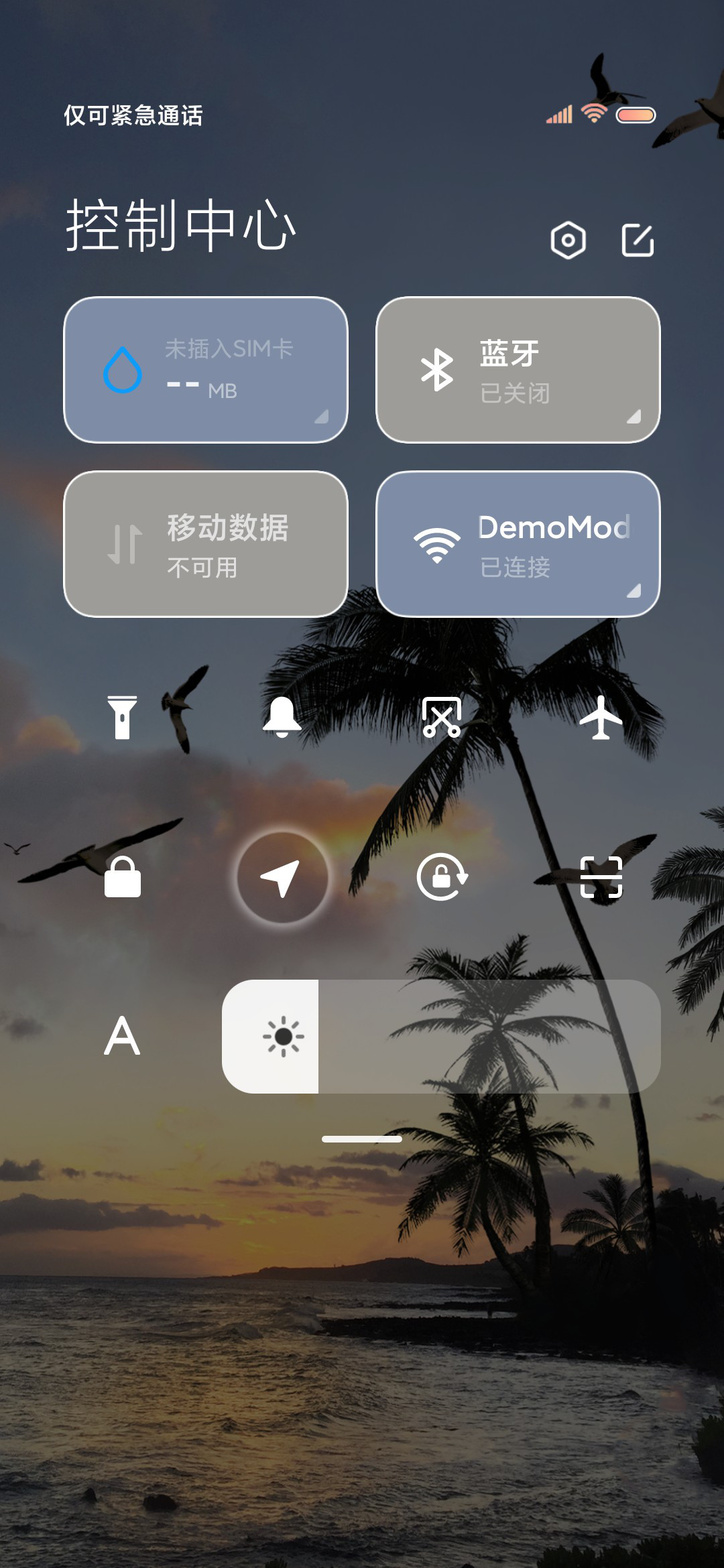Tap the edit control center icon
724x1568 pixels.
(x=638, y=240)
